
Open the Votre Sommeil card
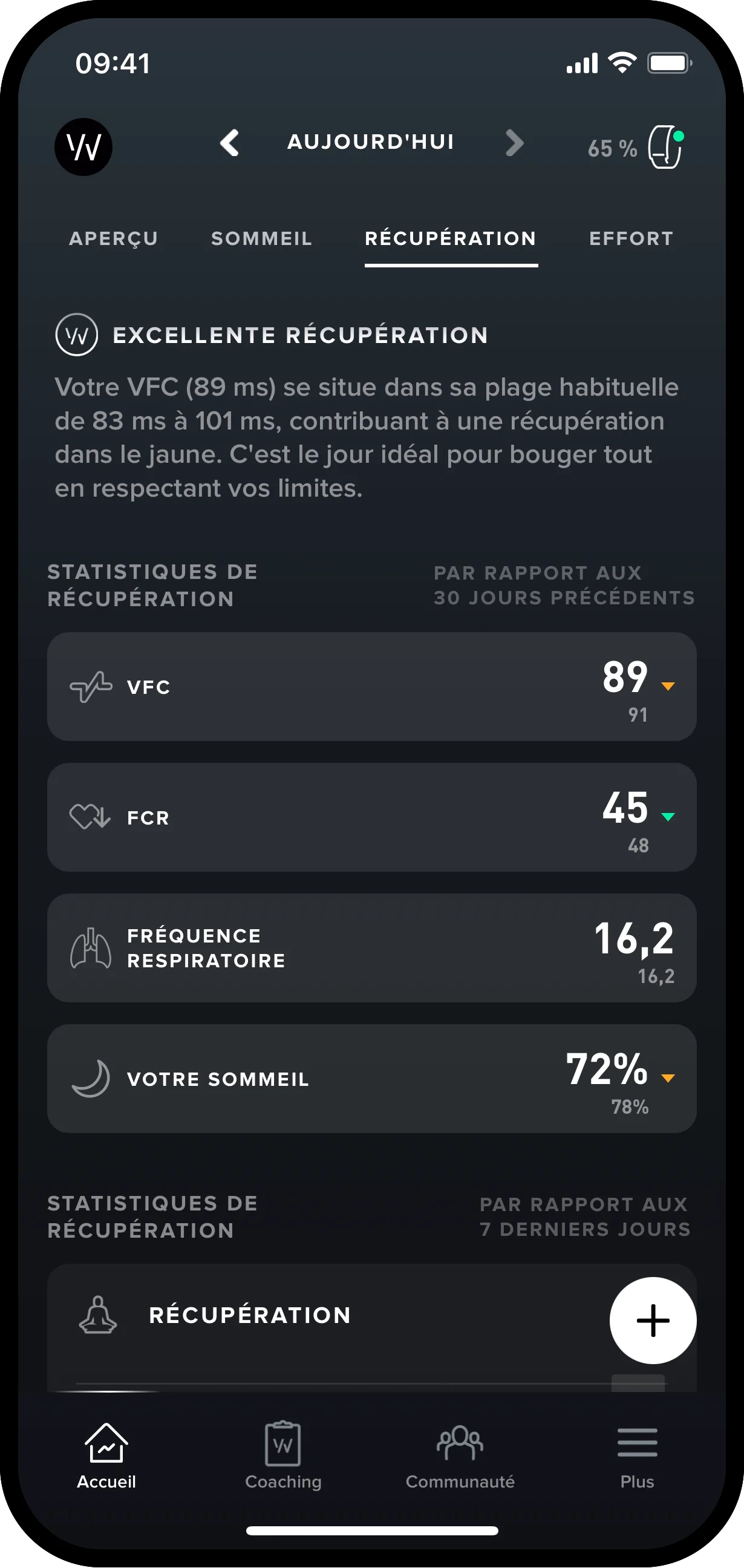pyautogui.click(x=371, y=1079)
